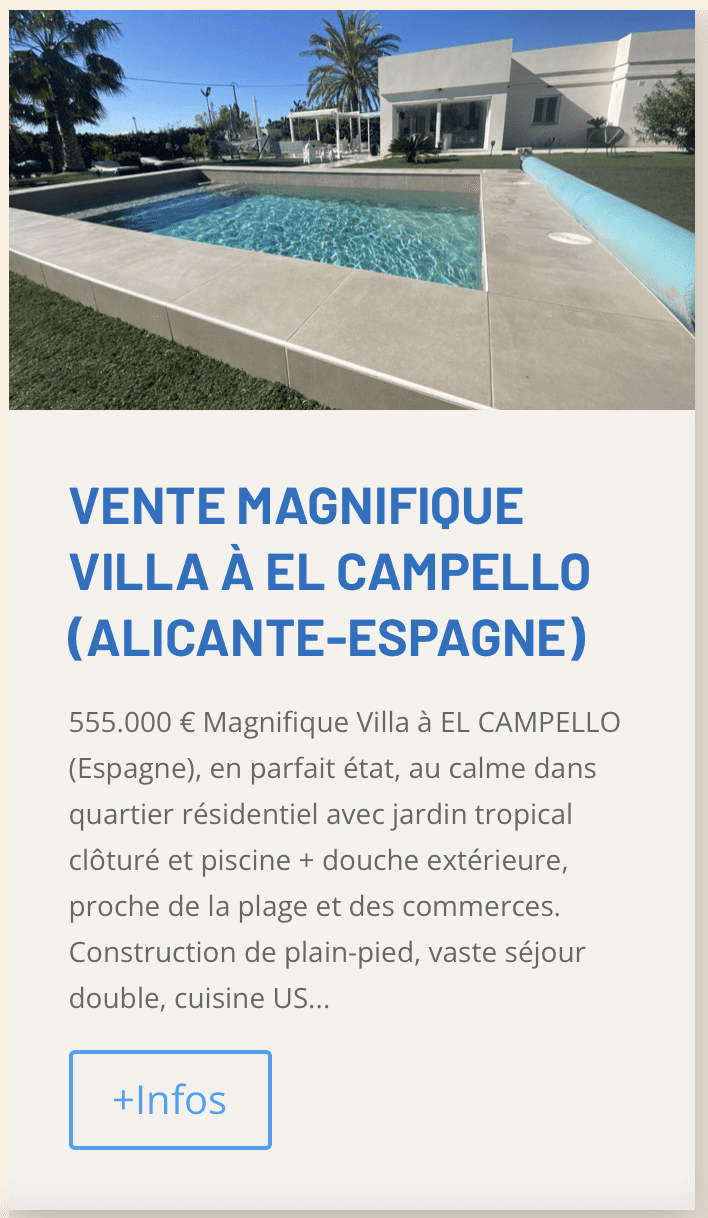Open the El Campello villa listing title
708x1218 pixels.
[x=329, y=572]
